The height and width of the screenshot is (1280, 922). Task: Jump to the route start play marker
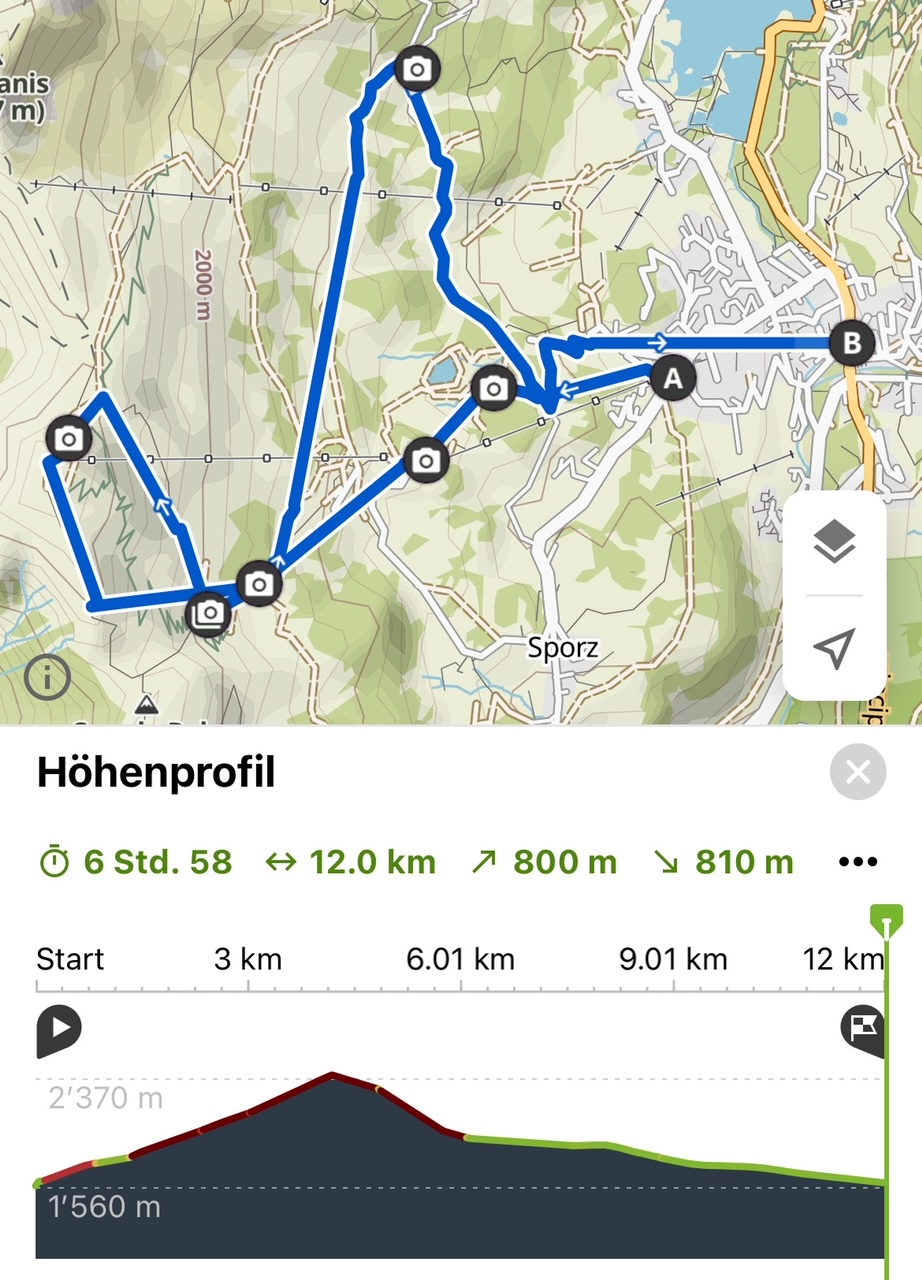(x=59, y=1030)
